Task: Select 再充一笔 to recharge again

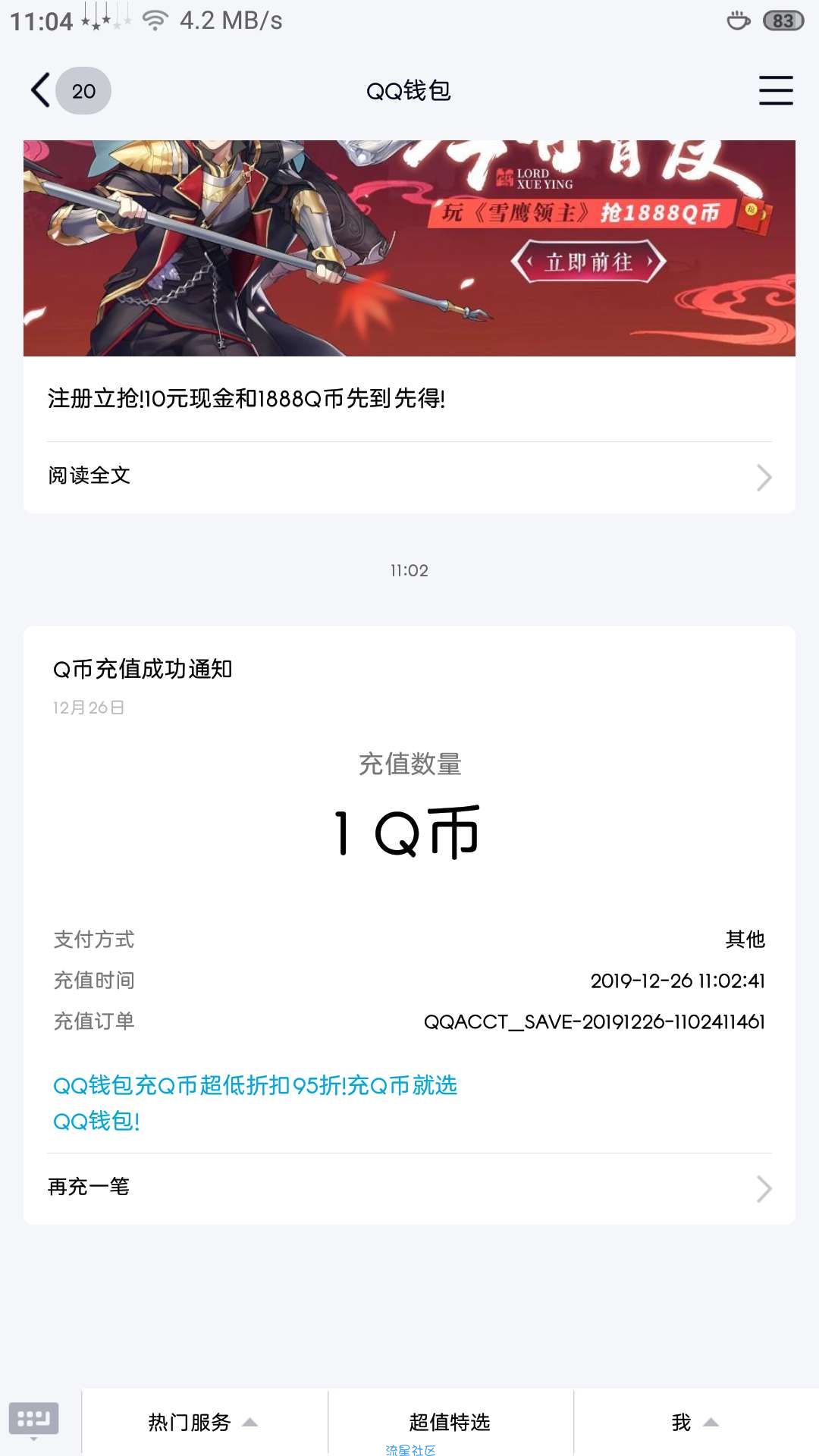Action: [x=409, y=1188]
